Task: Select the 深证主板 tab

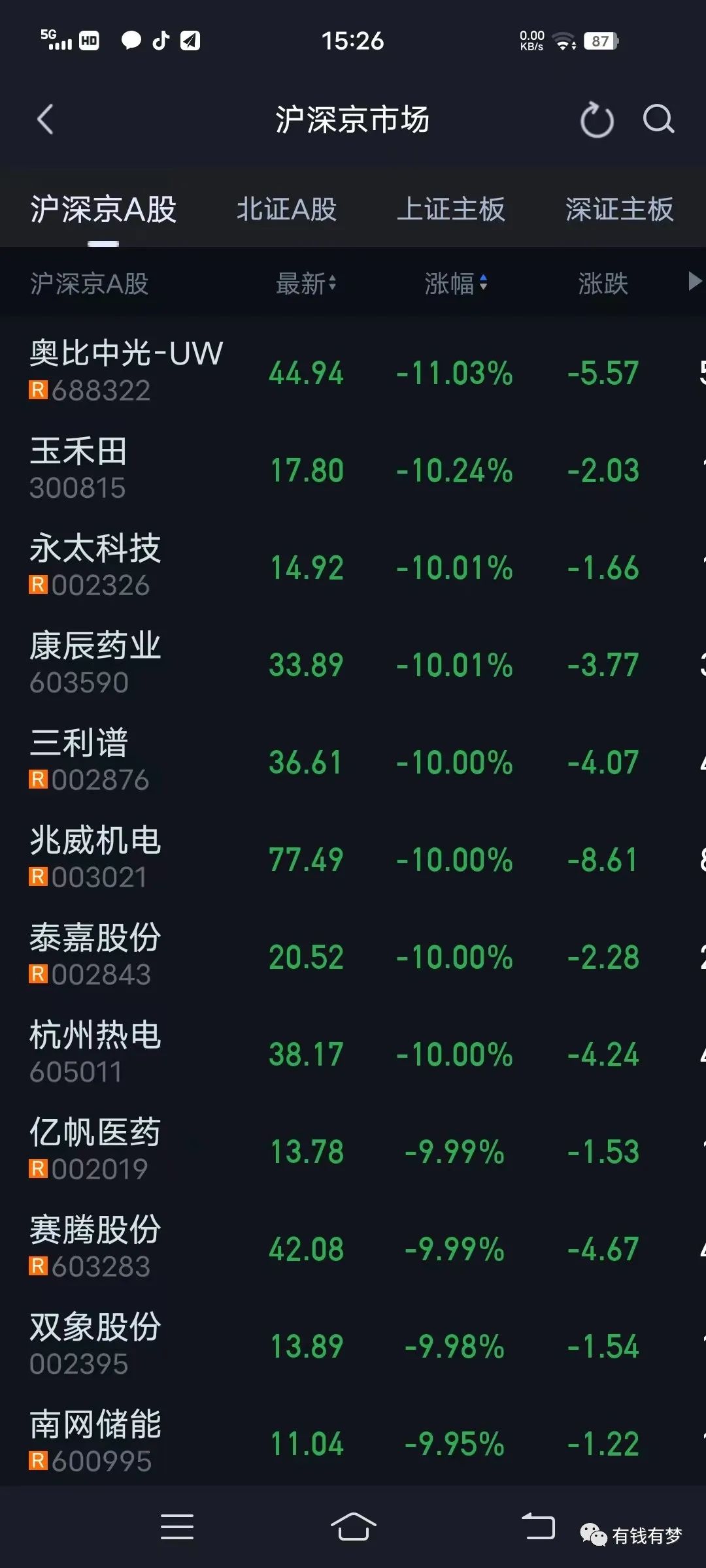Action: [x=619, y=210]
